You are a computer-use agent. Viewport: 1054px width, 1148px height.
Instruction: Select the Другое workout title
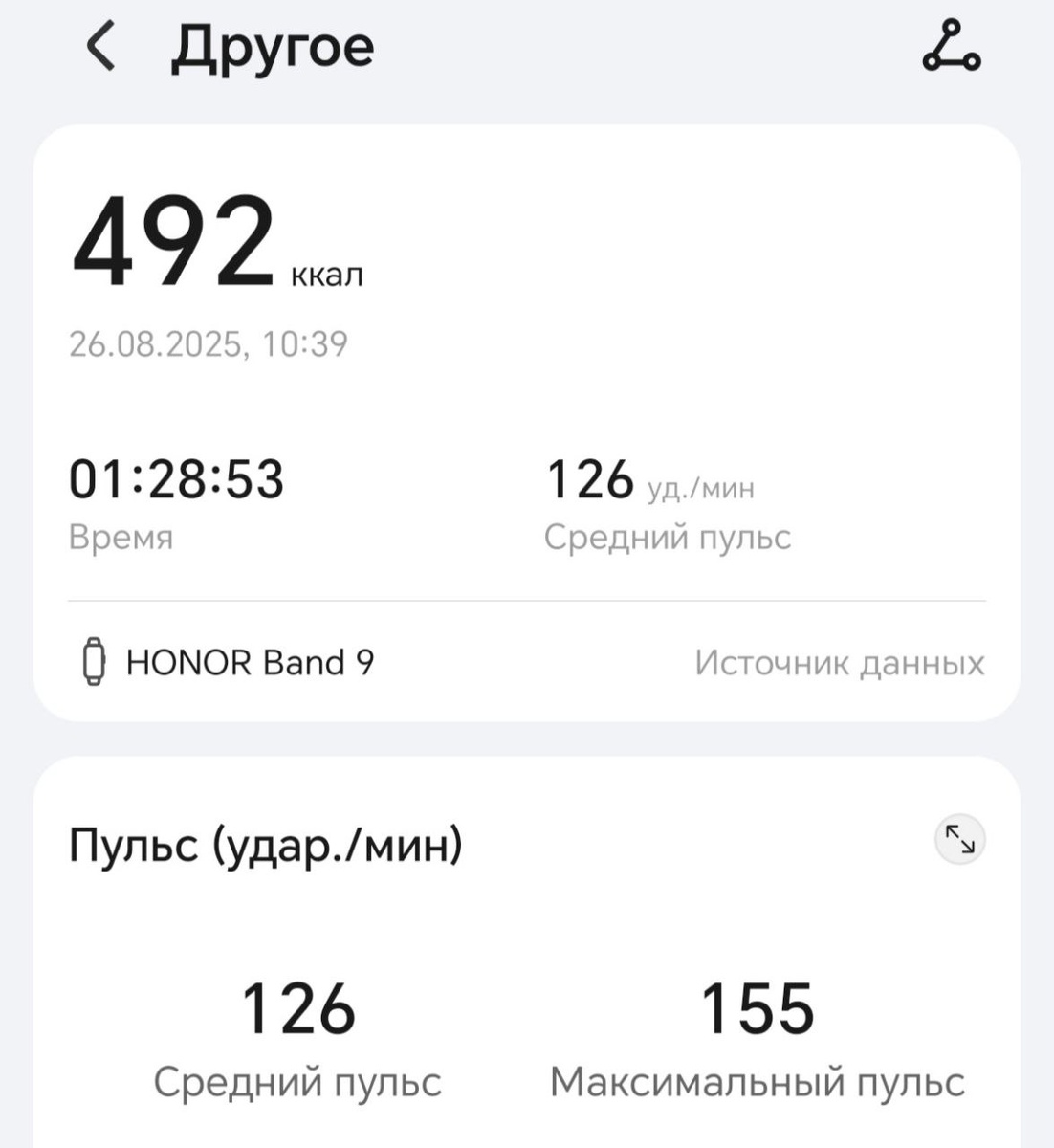pyautogui.click(x=274, y=50)
